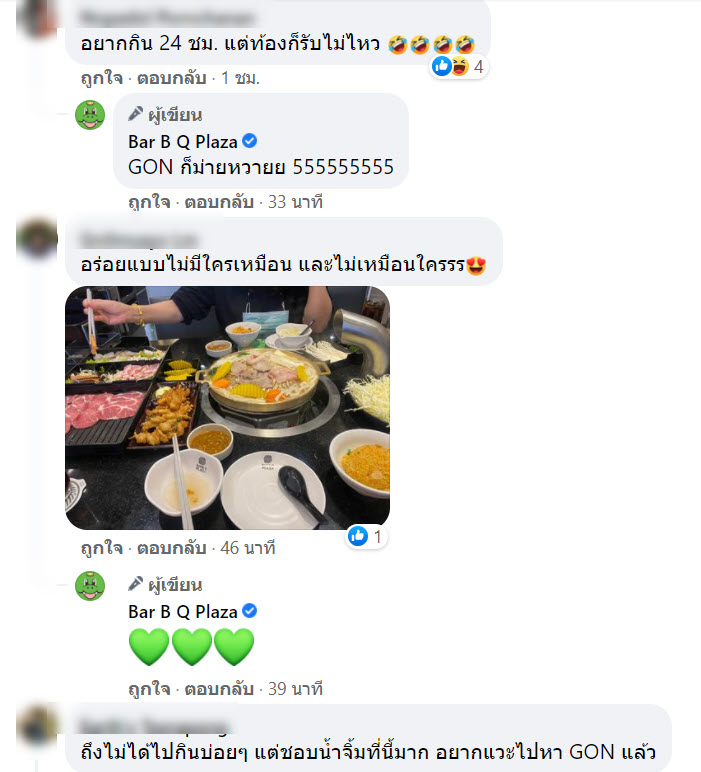
Task: Like the 24 ชม. comment
Action: click(x=101, y=77)
